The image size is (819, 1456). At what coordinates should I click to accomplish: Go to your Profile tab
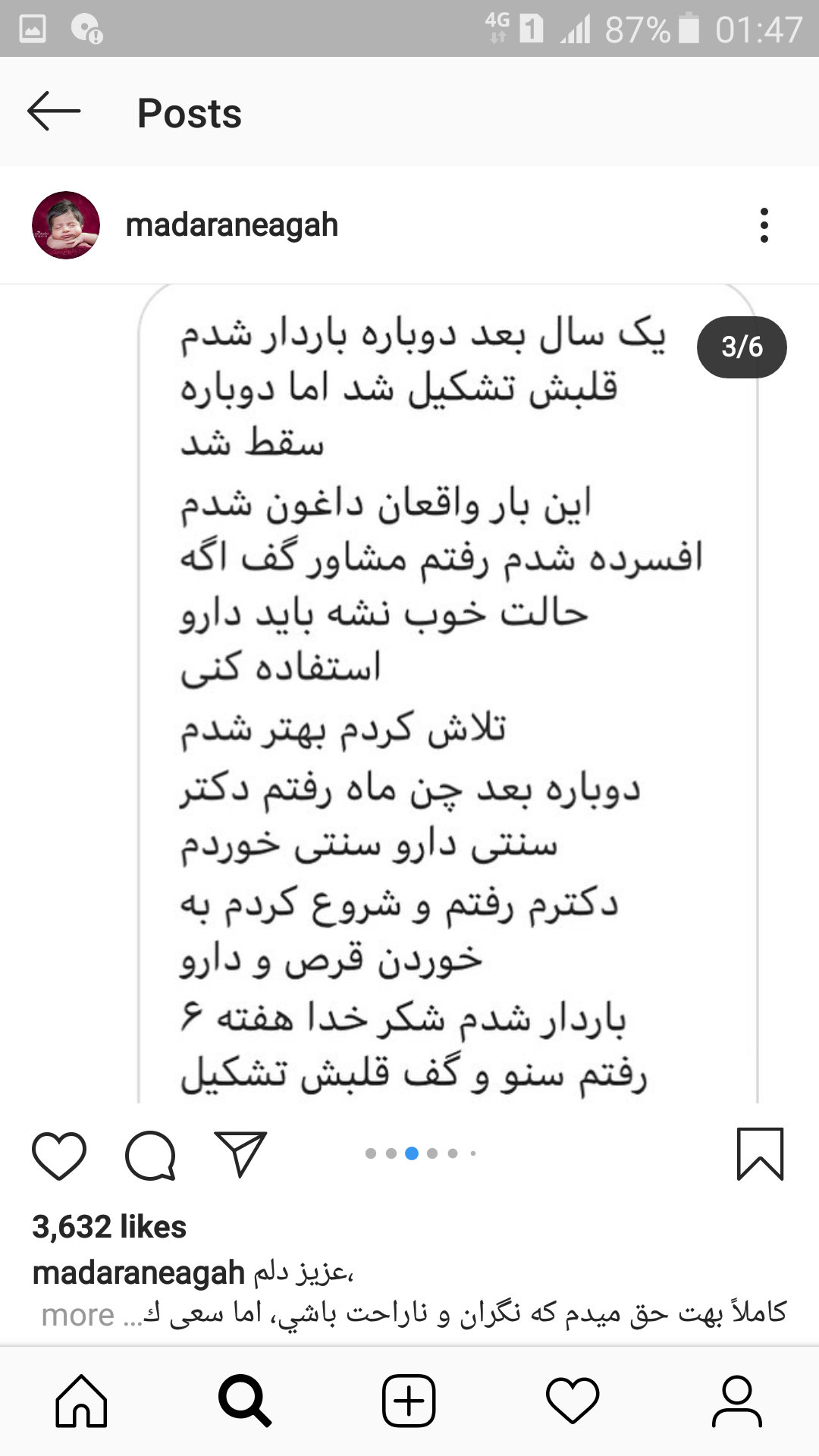coord(736,1401)
